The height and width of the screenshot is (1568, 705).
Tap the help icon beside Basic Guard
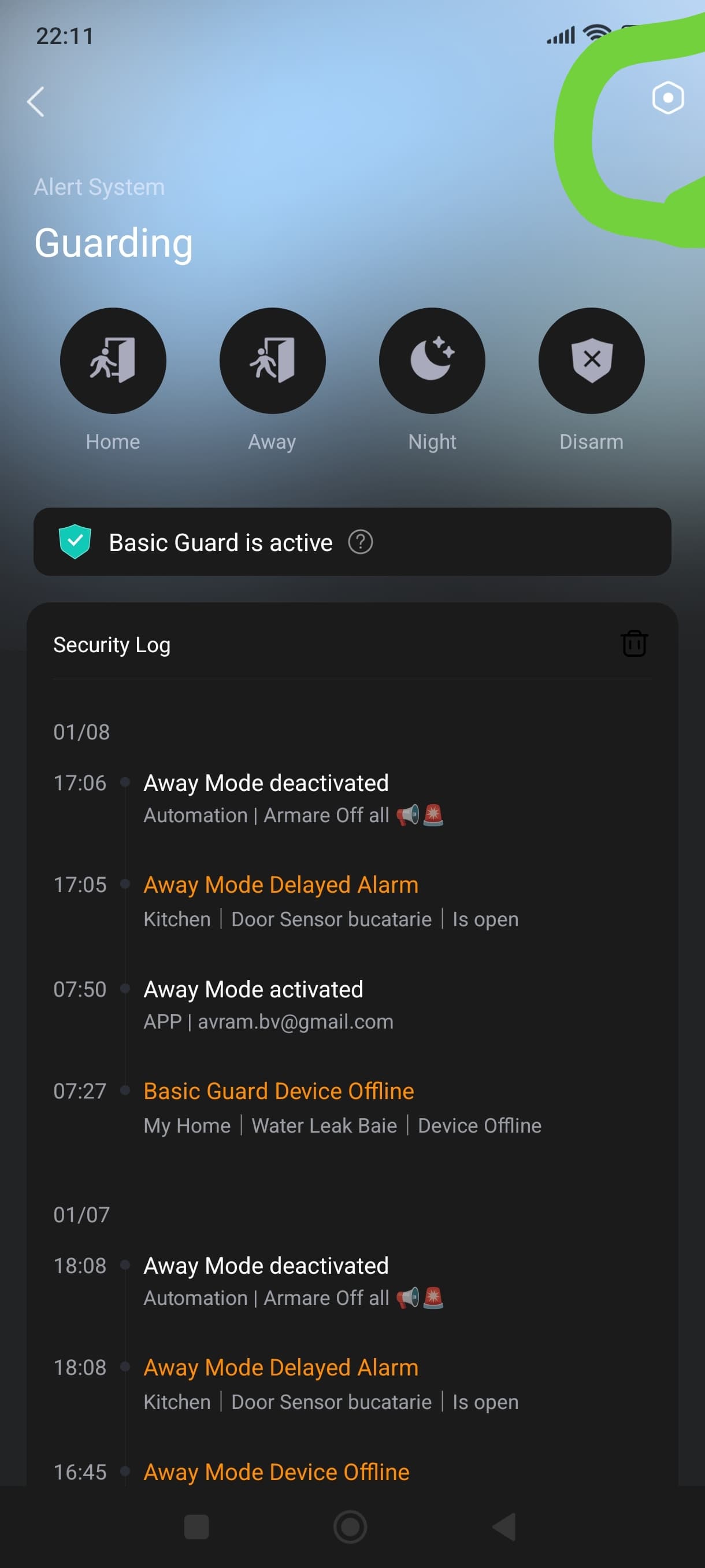point(360,542)
